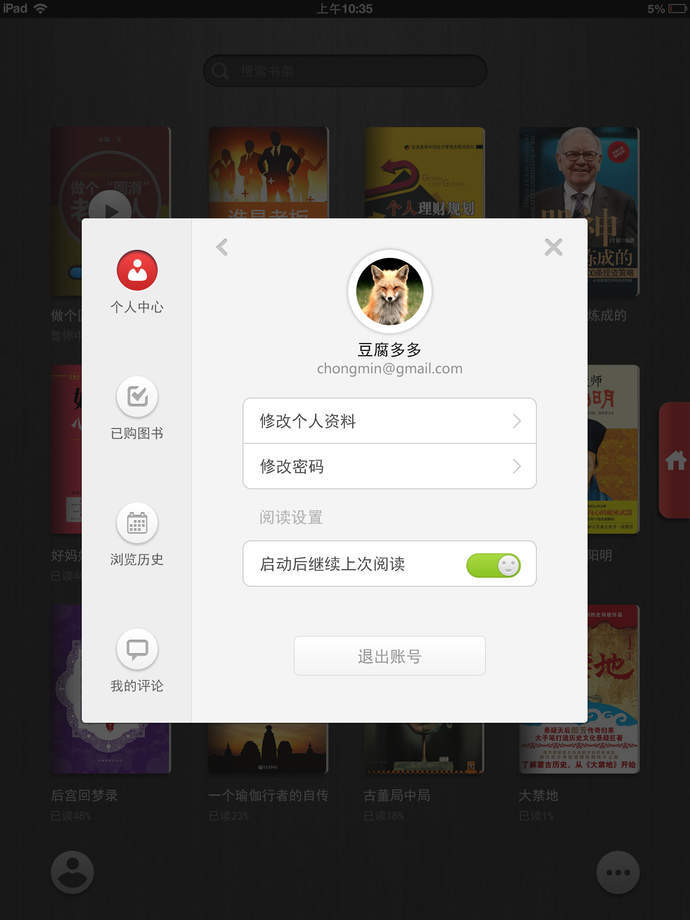Open 浏览历史 section
Image resolution: width=690 pixels, height=920 pixels.
[x=137, y=535]
